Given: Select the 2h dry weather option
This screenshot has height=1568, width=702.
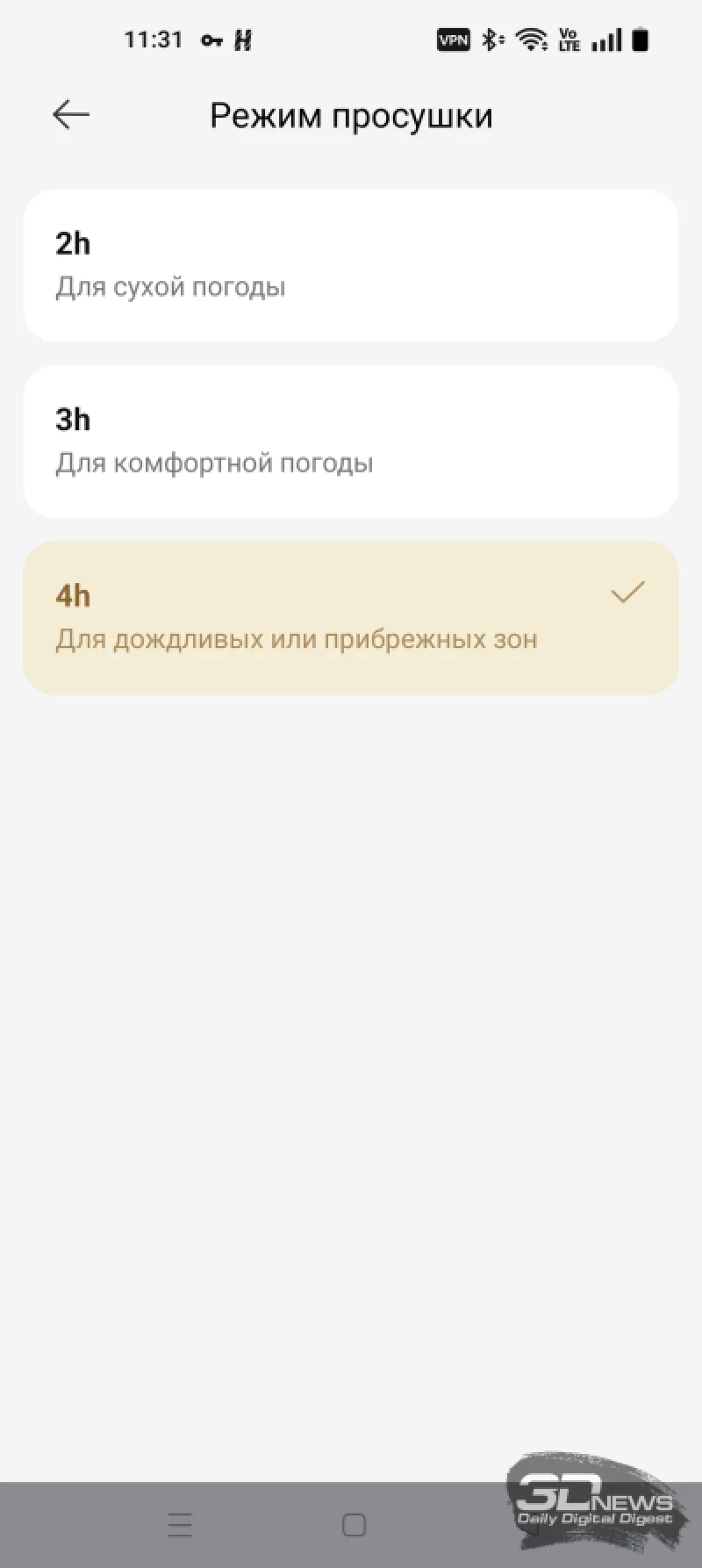Looking at the screenshot, I should (351, 265).
